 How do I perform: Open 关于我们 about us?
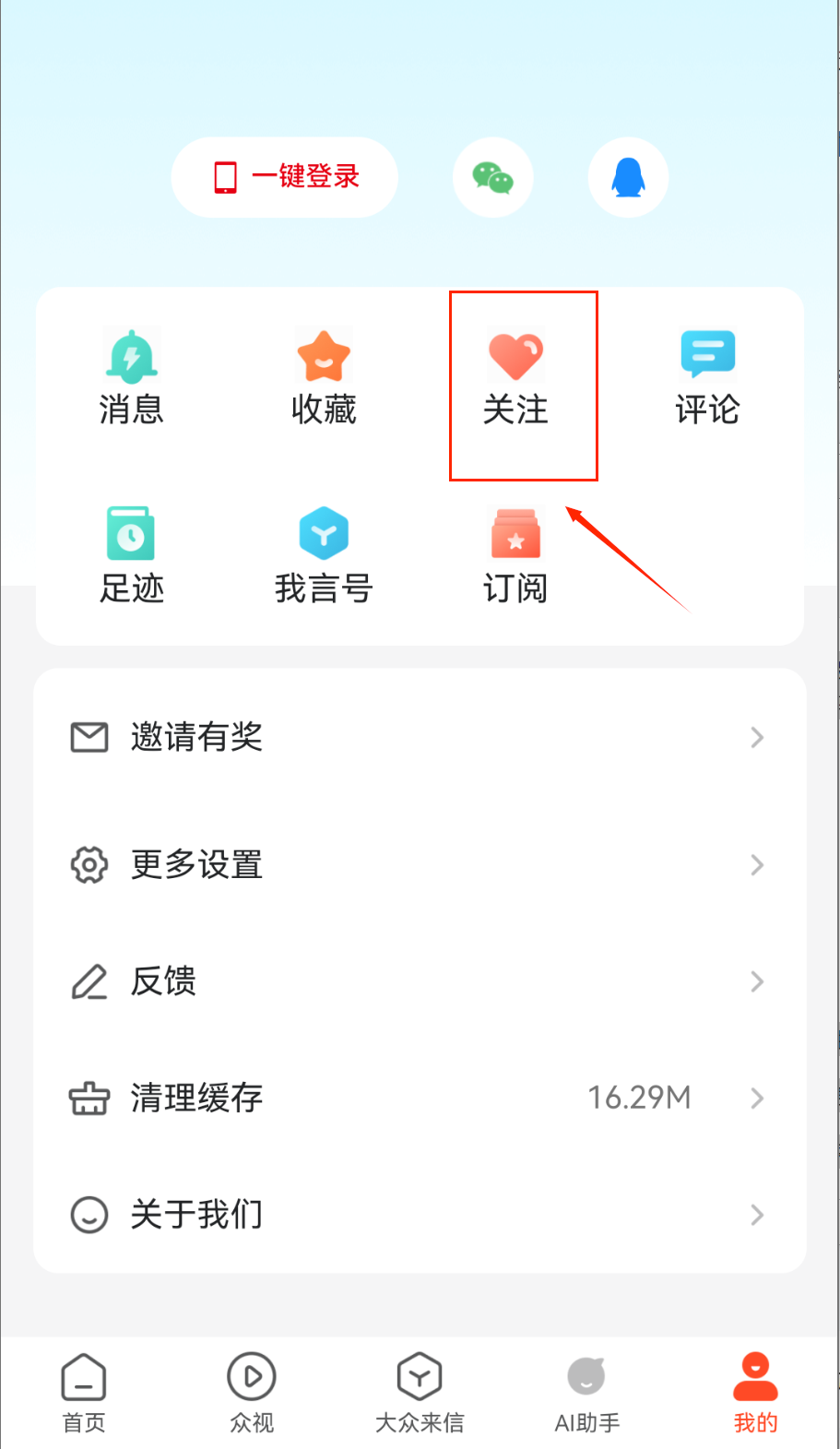pos(420,1215)
